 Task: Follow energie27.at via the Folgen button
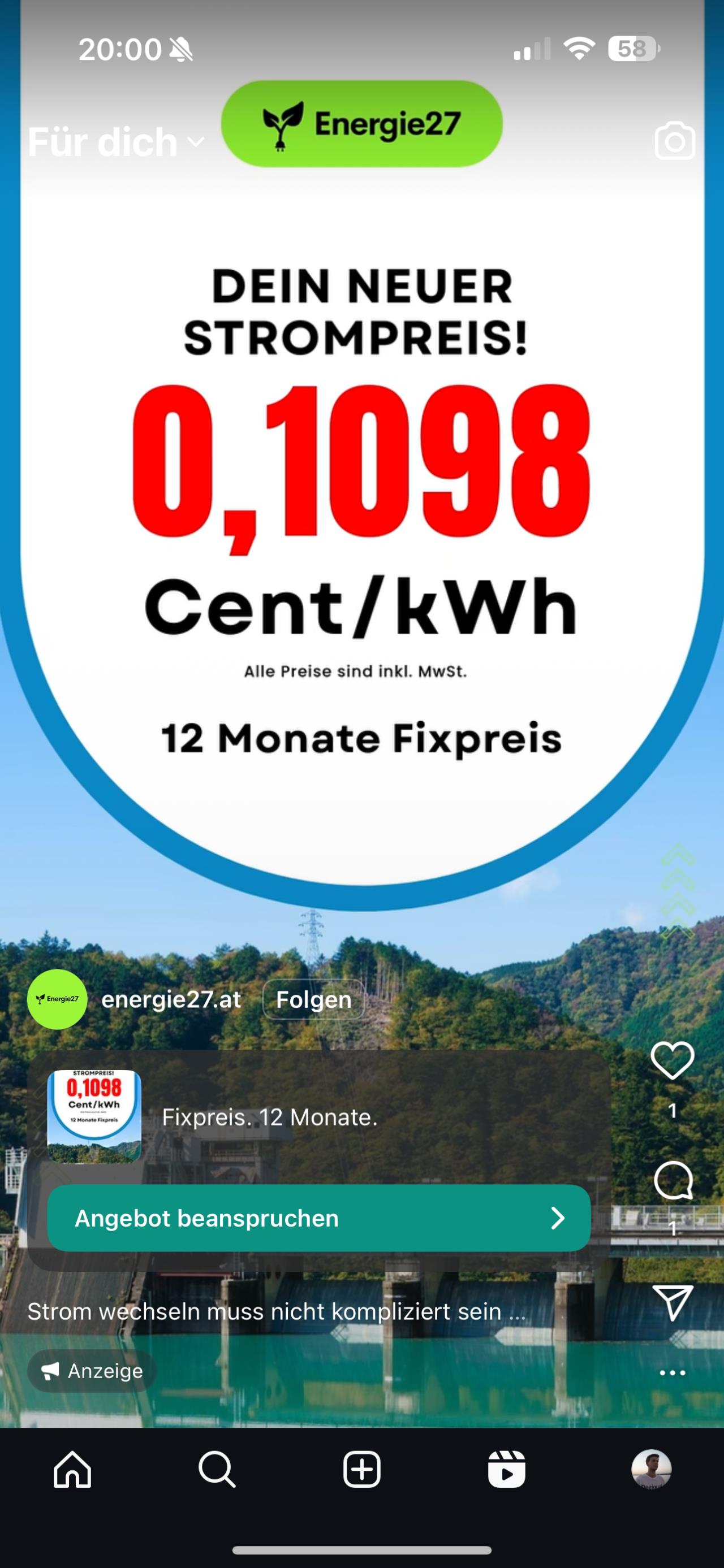click(x=313, y=999)
